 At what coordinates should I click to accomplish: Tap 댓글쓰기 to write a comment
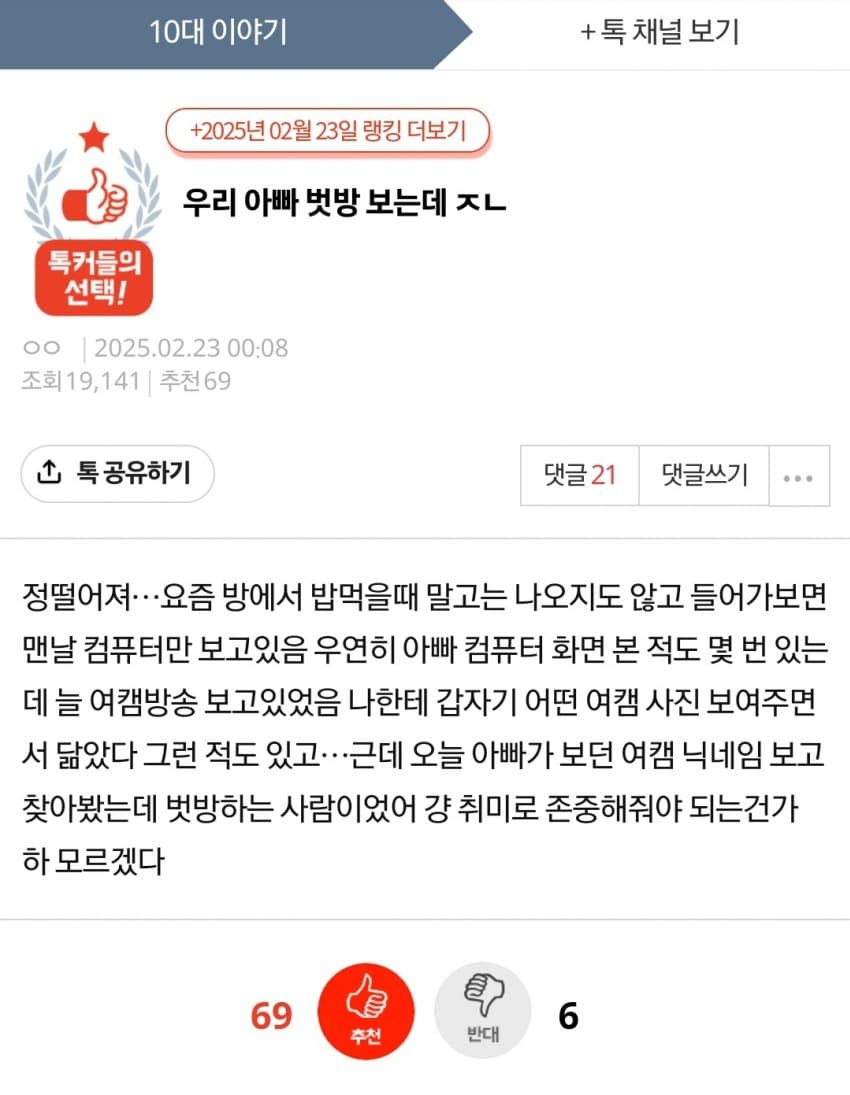click(x=704, y=475)
